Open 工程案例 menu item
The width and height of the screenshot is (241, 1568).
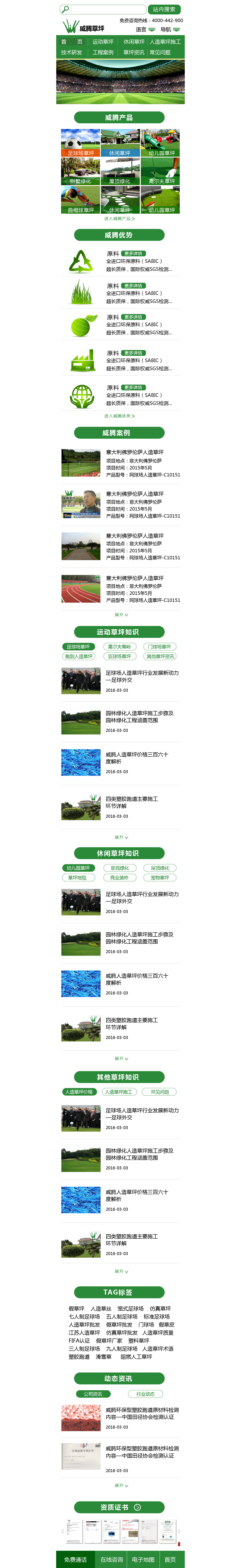(x=102, y=52)
